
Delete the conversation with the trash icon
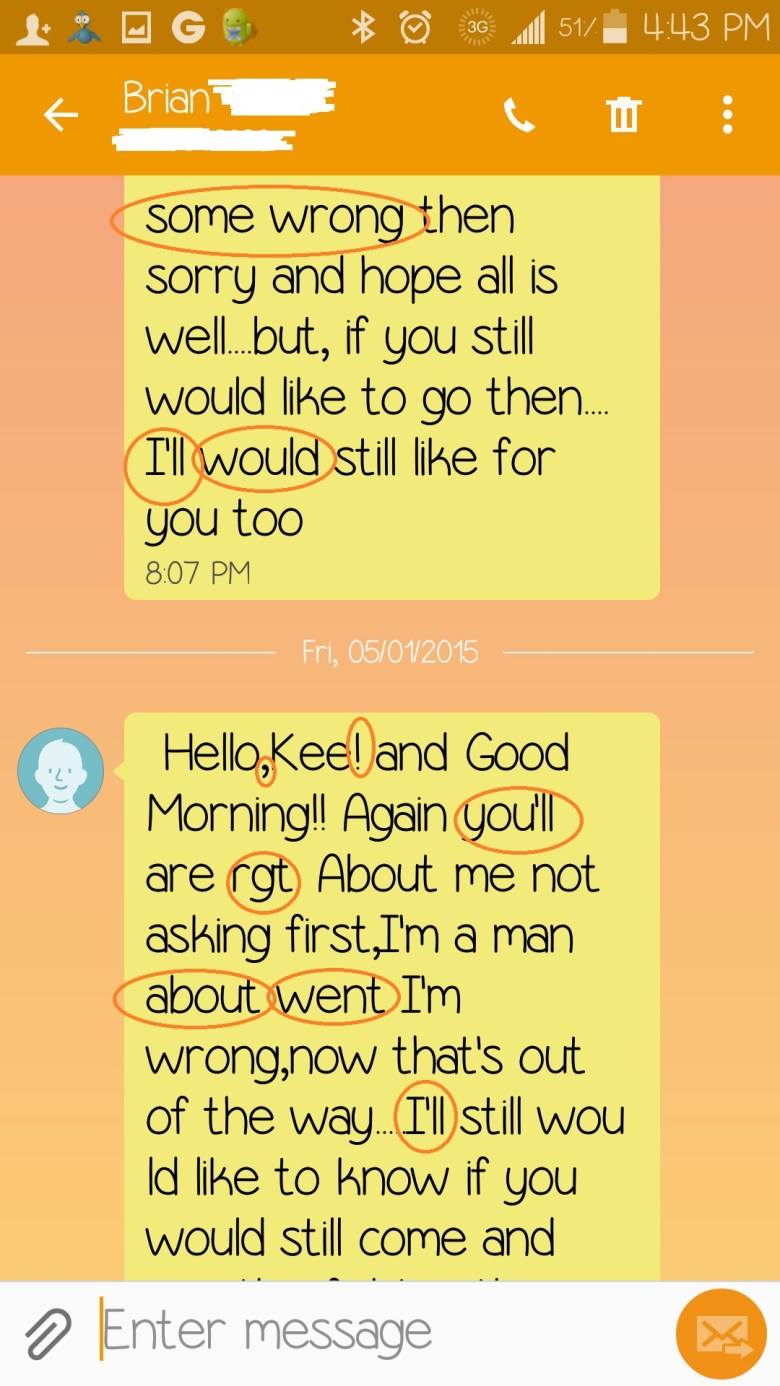point(623,115)
